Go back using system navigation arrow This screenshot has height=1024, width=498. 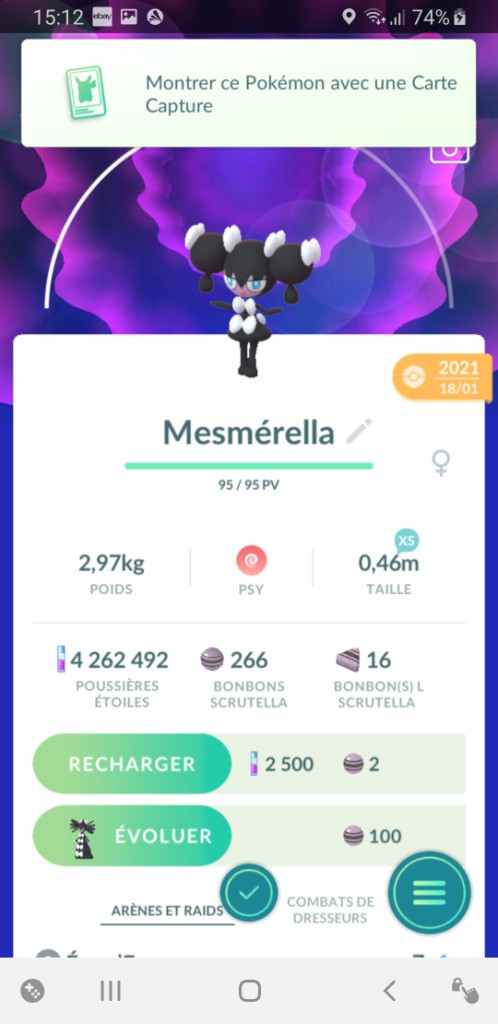point(389,991)
